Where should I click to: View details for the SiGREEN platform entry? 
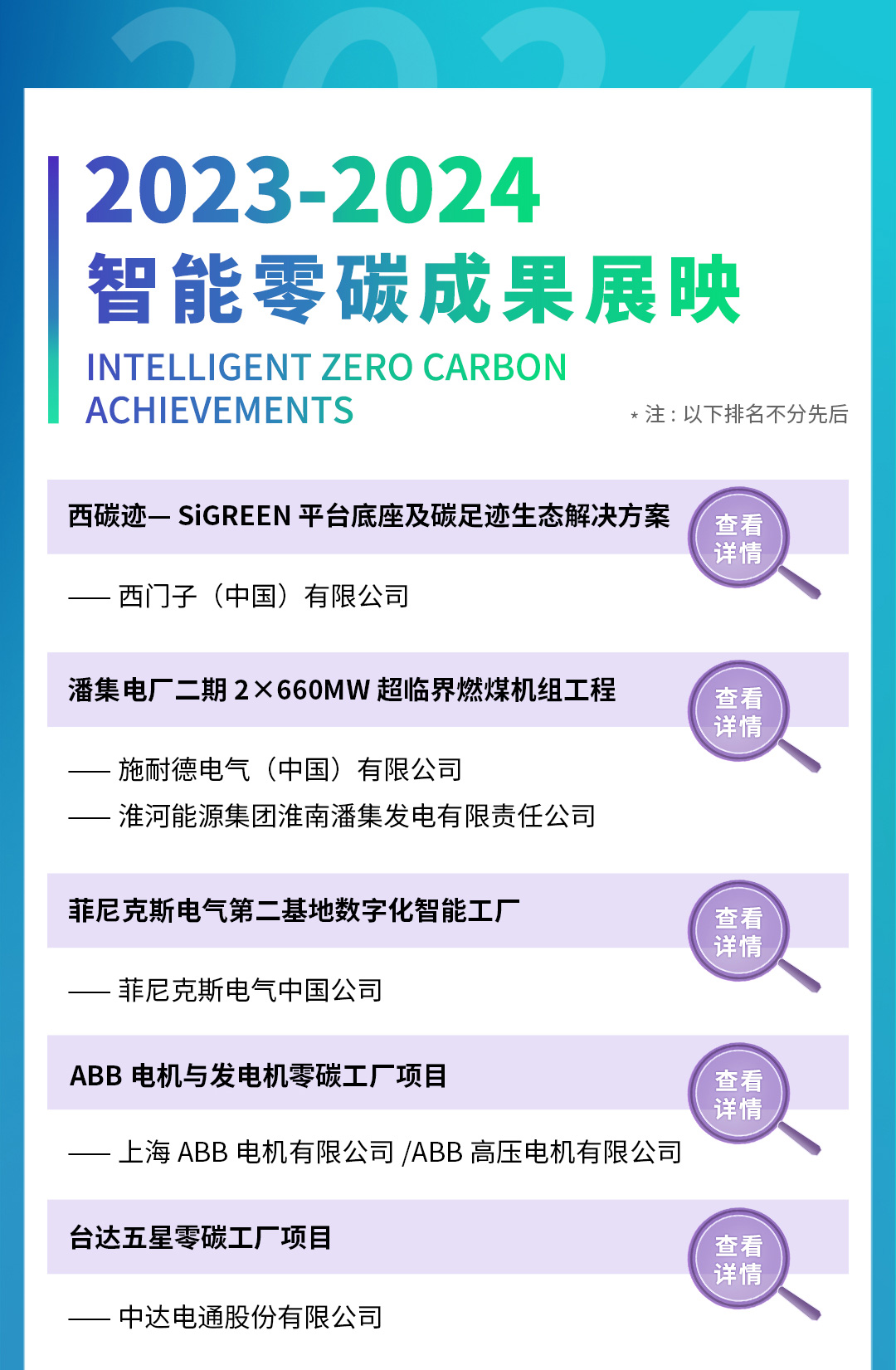coord(738,539)
